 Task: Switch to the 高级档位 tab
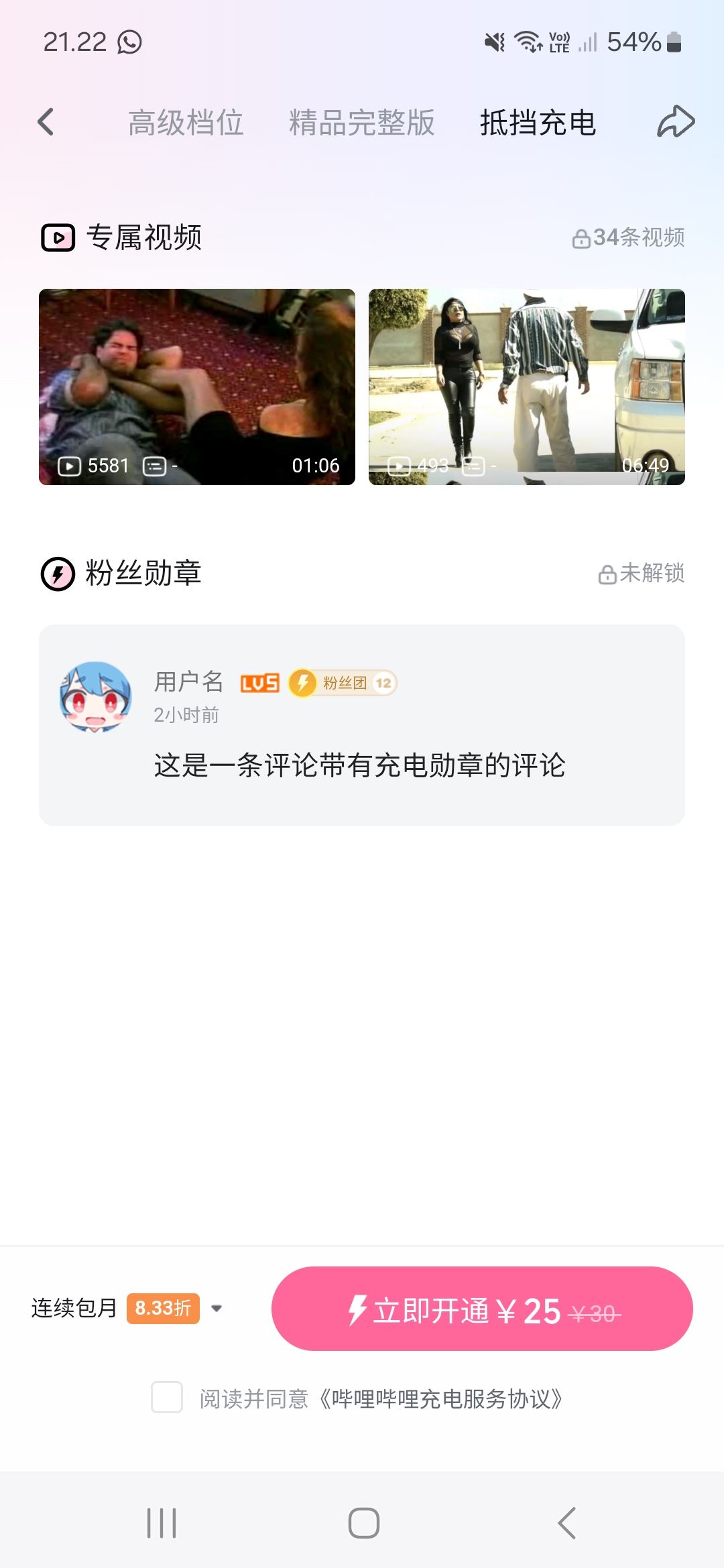tap(186, 123)
